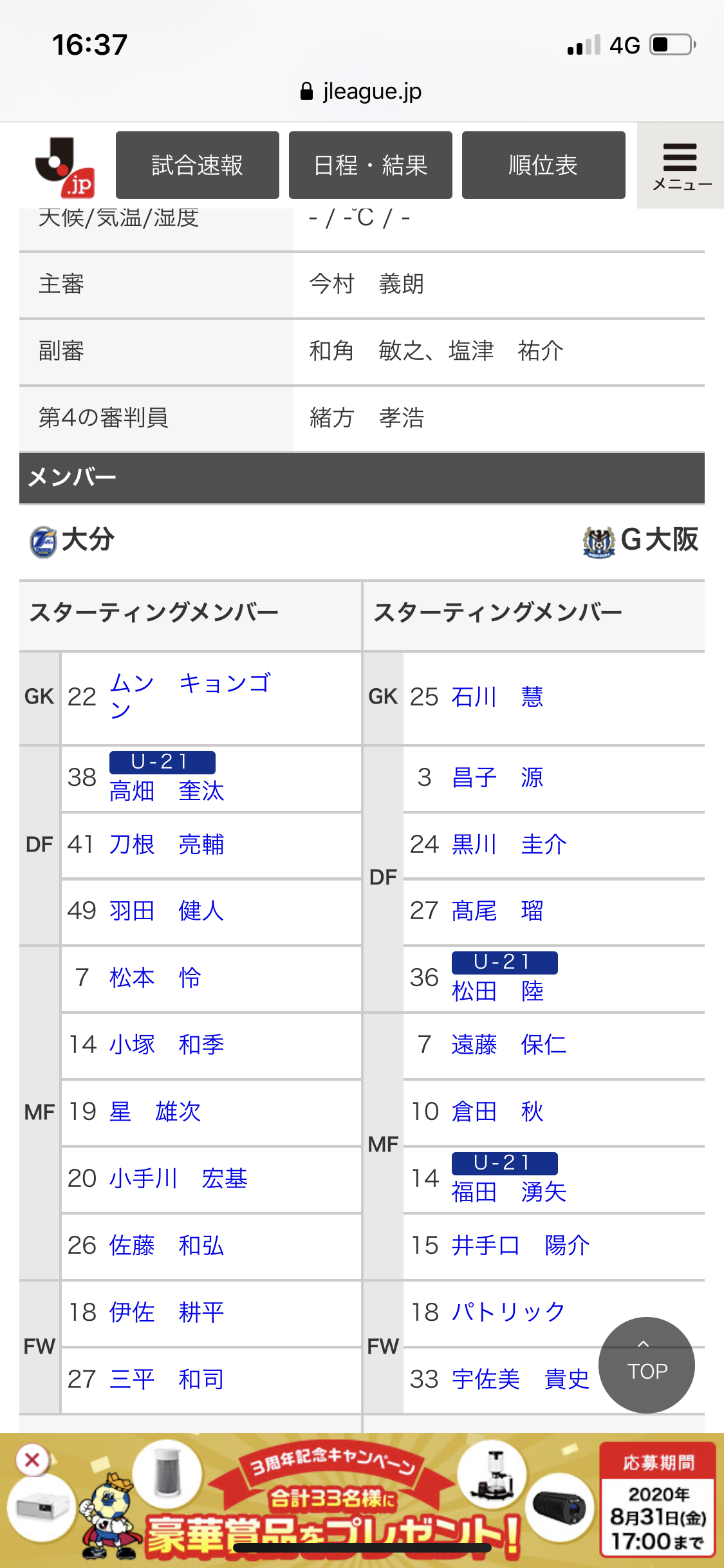Open 松田 陸 player profile
The height and width of the screenshot is (1568, 724).
[x=497, y=991]
